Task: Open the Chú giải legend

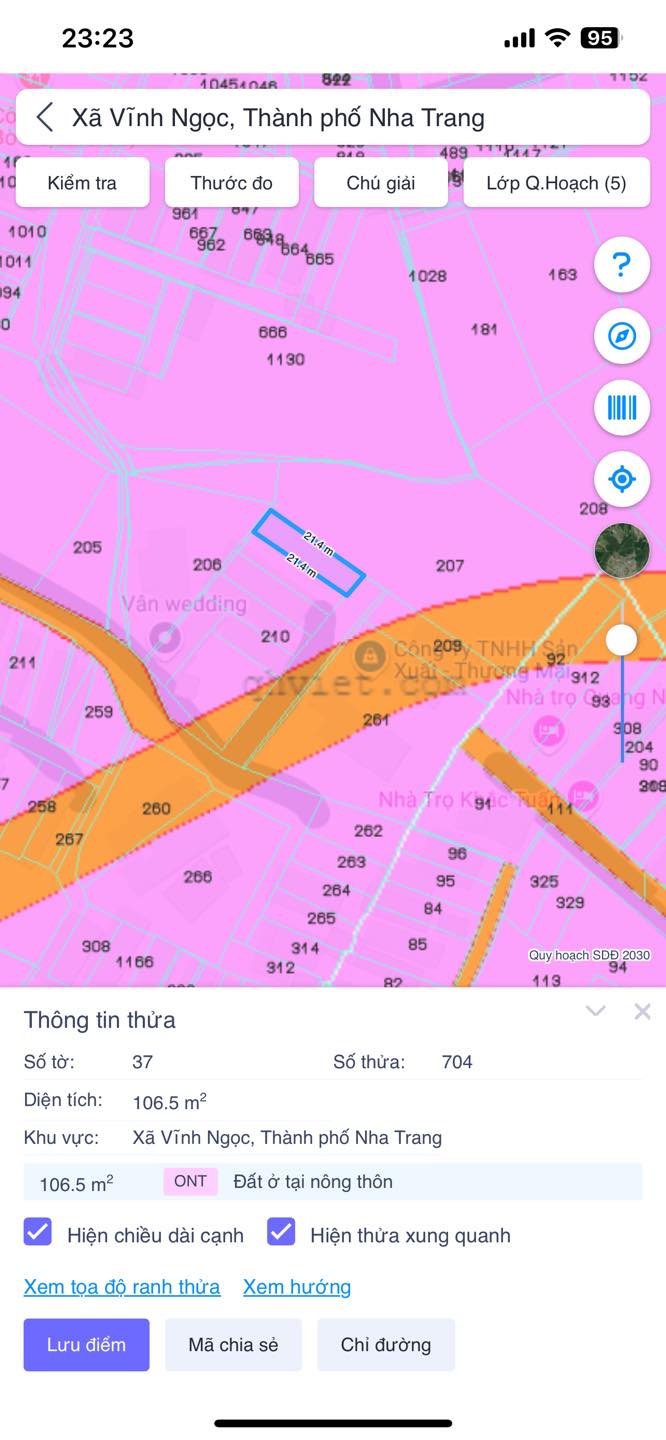Action: (x=381, y=183)
